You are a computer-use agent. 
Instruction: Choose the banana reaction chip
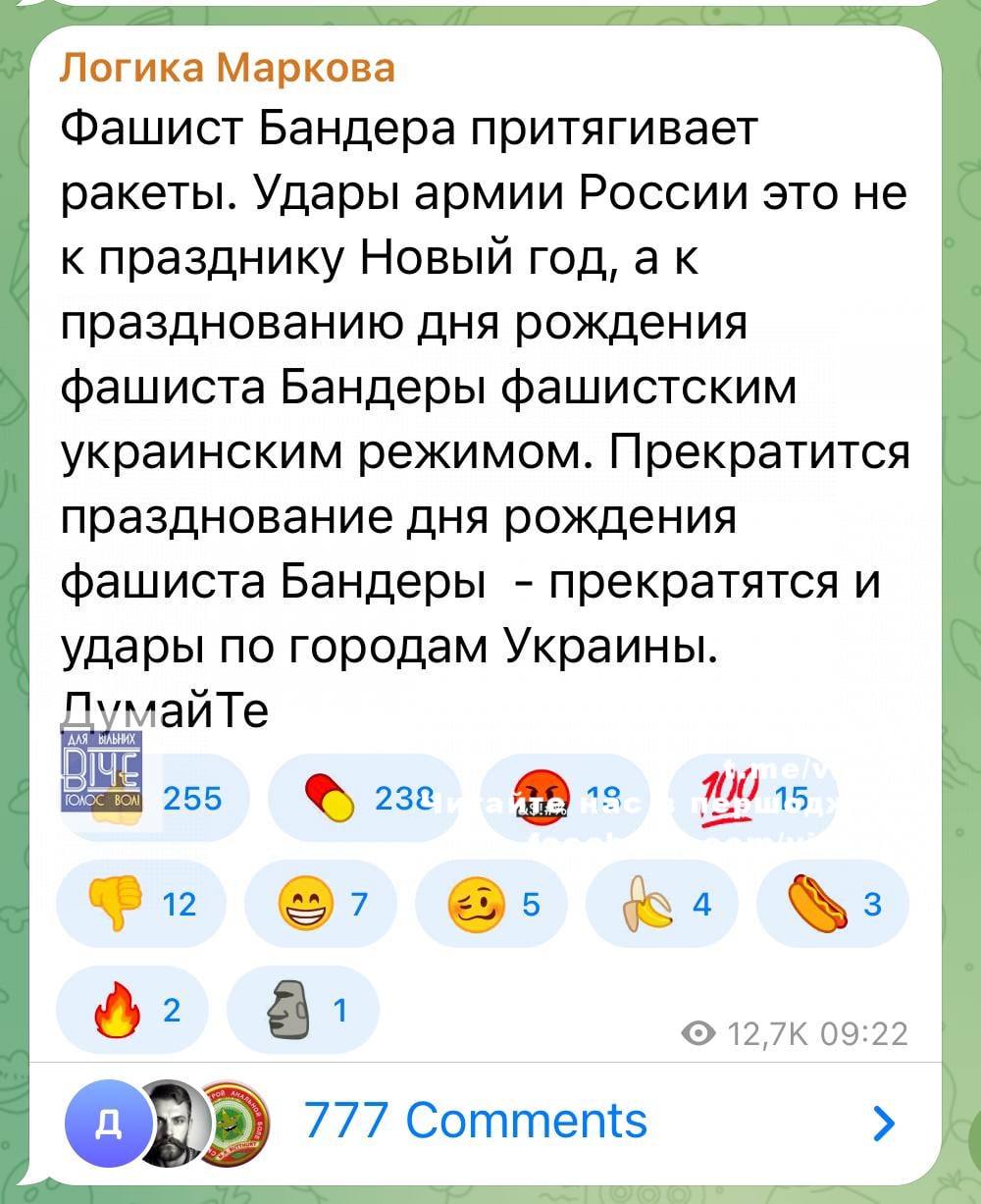(x=661, y=904)
